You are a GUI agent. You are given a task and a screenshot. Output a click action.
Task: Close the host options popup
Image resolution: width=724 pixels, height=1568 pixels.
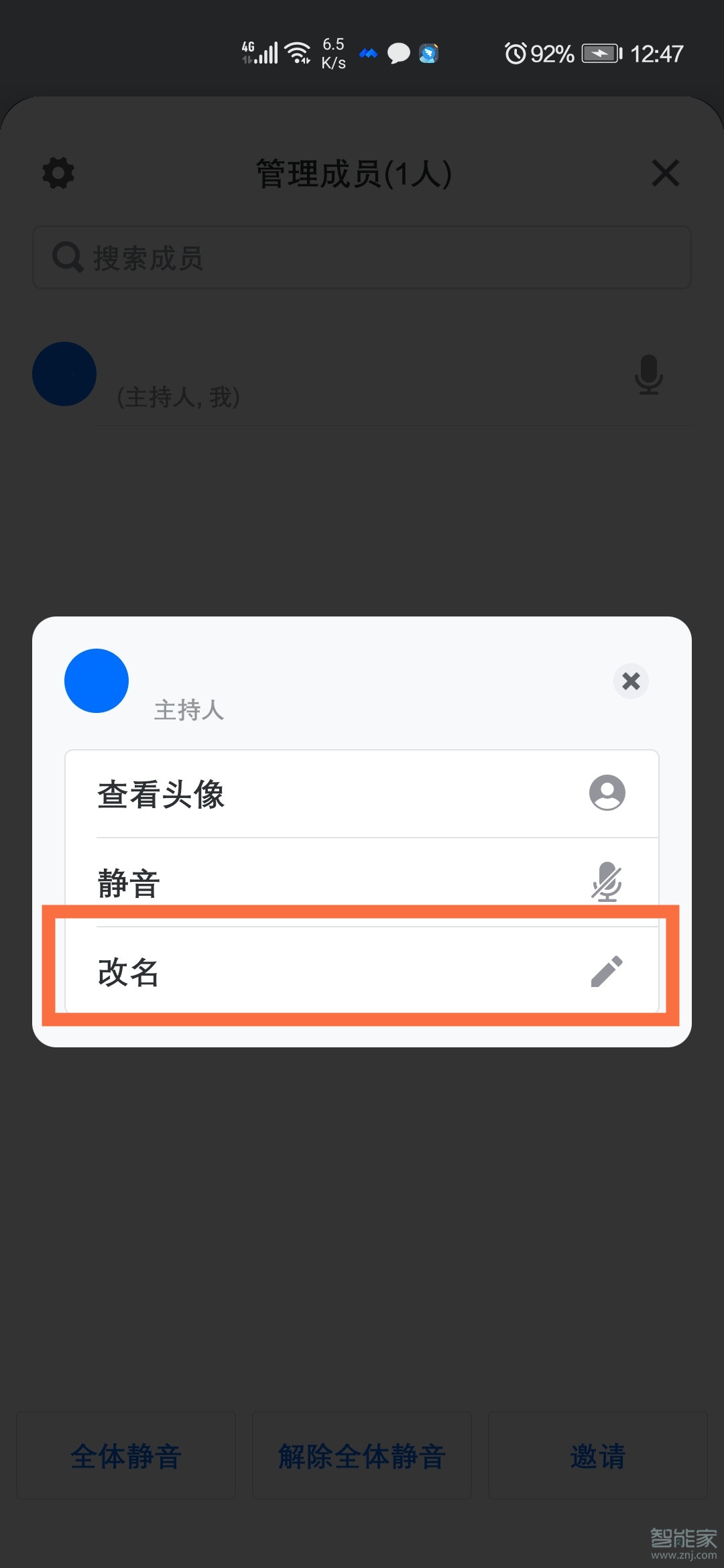click(631, 681)
